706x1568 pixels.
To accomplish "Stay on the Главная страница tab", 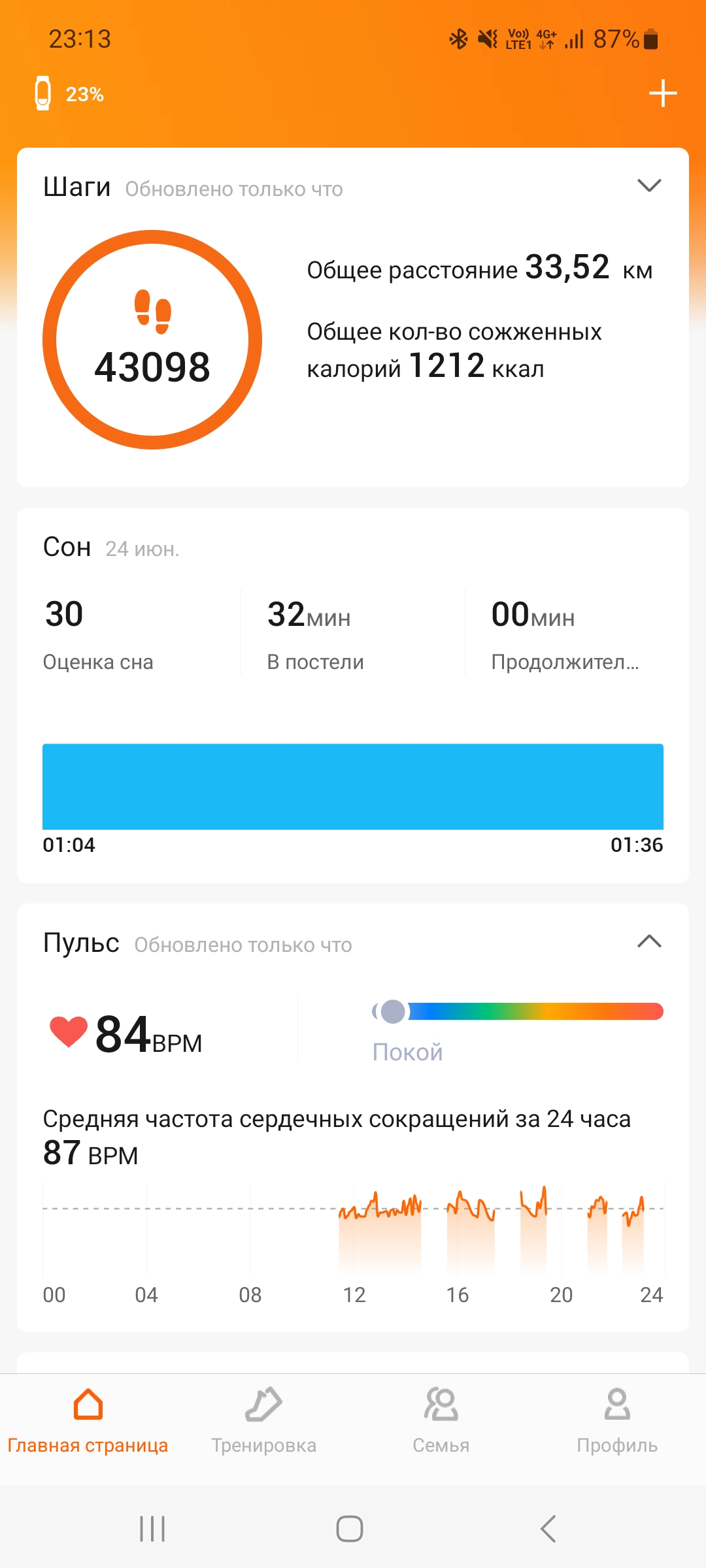I will pyautogui.click(x=88, y=1422).
